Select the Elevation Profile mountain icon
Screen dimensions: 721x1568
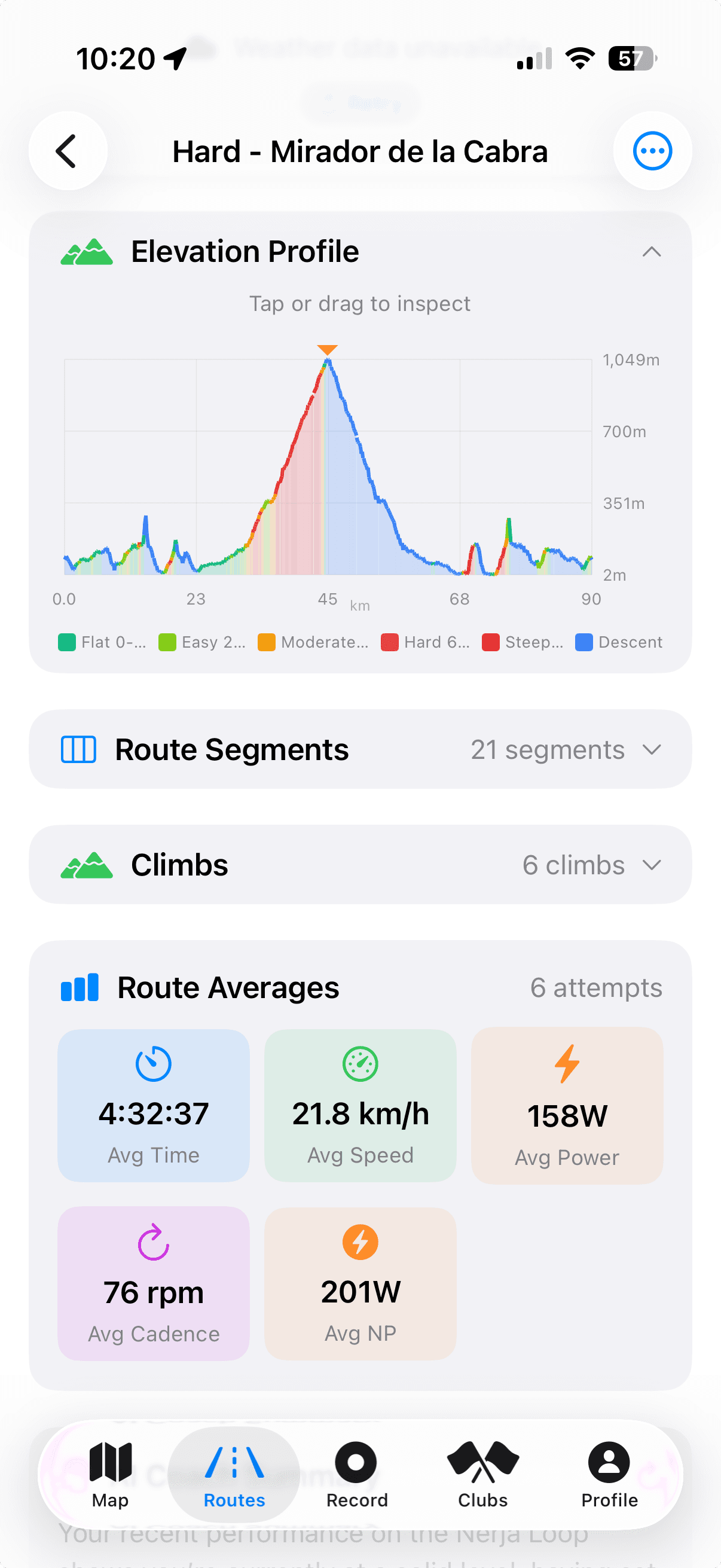[x=87, y=250]
